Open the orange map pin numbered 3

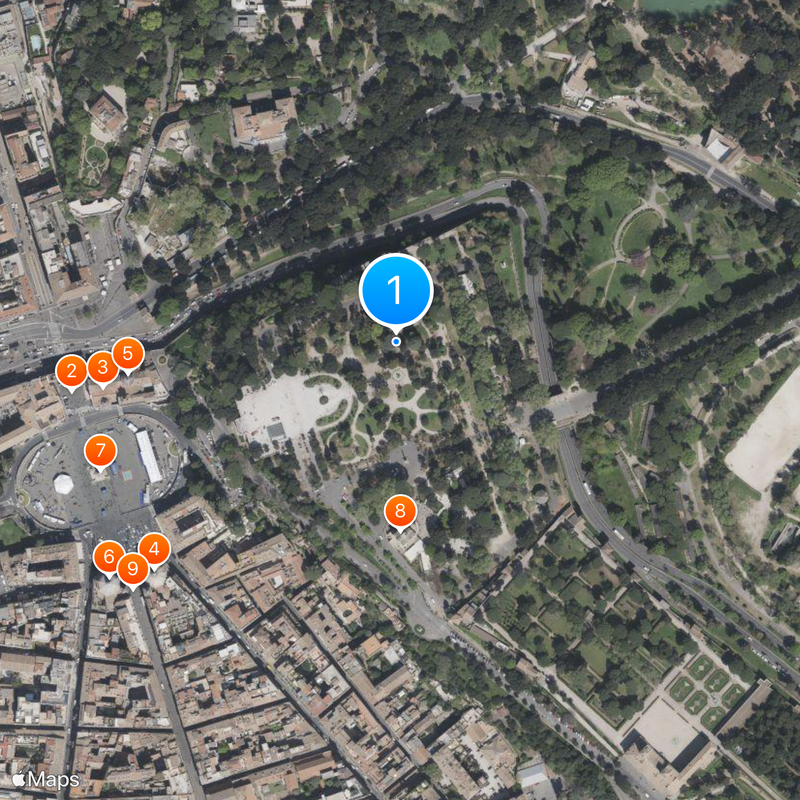[102, 366]
